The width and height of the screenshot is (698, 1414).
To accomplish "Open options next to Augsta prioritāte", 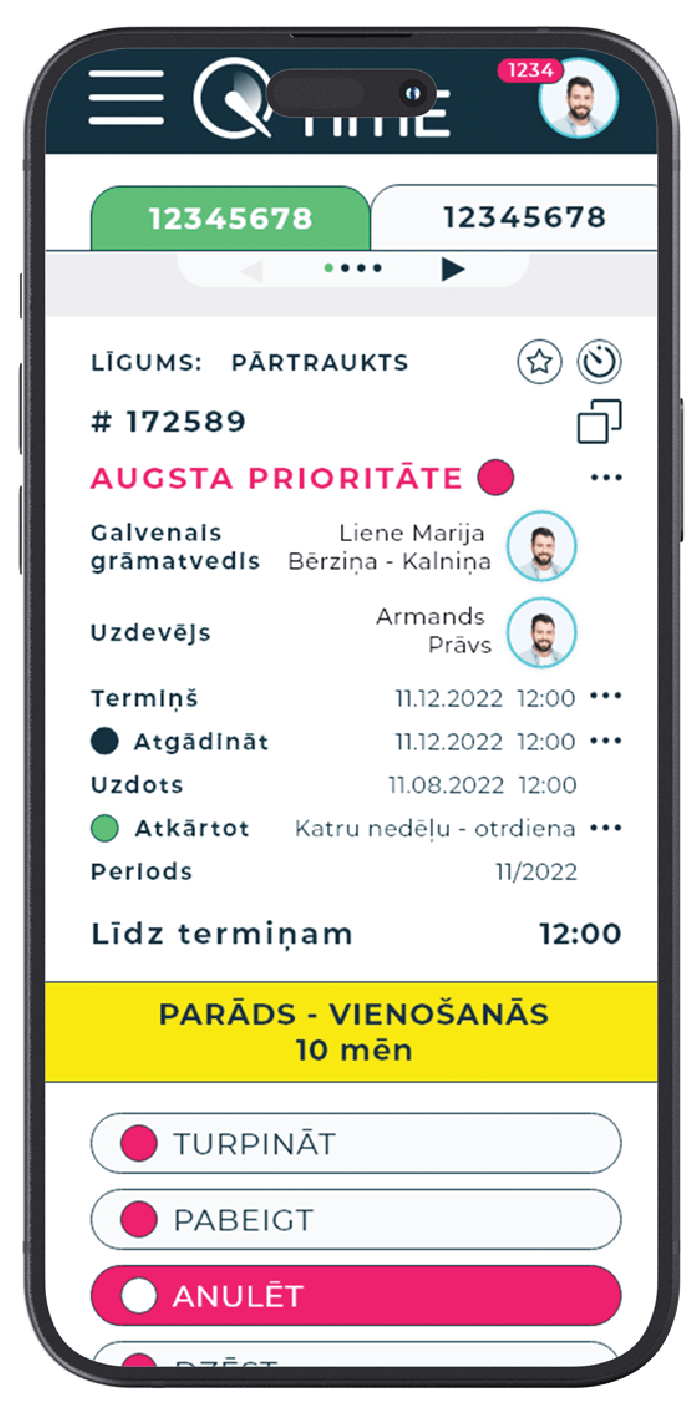I will coord(606,478).
